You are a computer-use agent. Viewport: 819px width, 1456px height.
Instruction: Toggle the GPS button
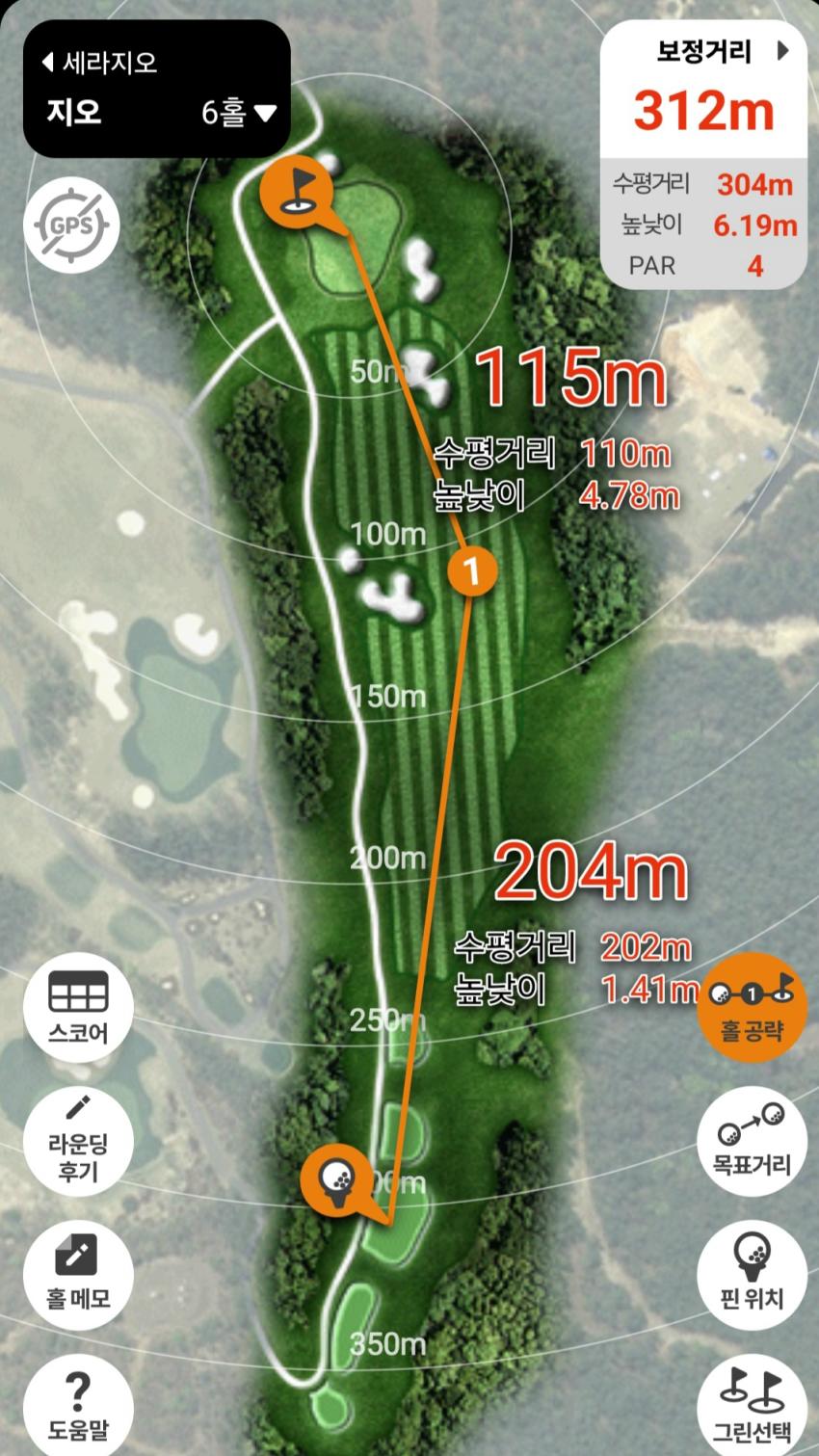point(71,227)
